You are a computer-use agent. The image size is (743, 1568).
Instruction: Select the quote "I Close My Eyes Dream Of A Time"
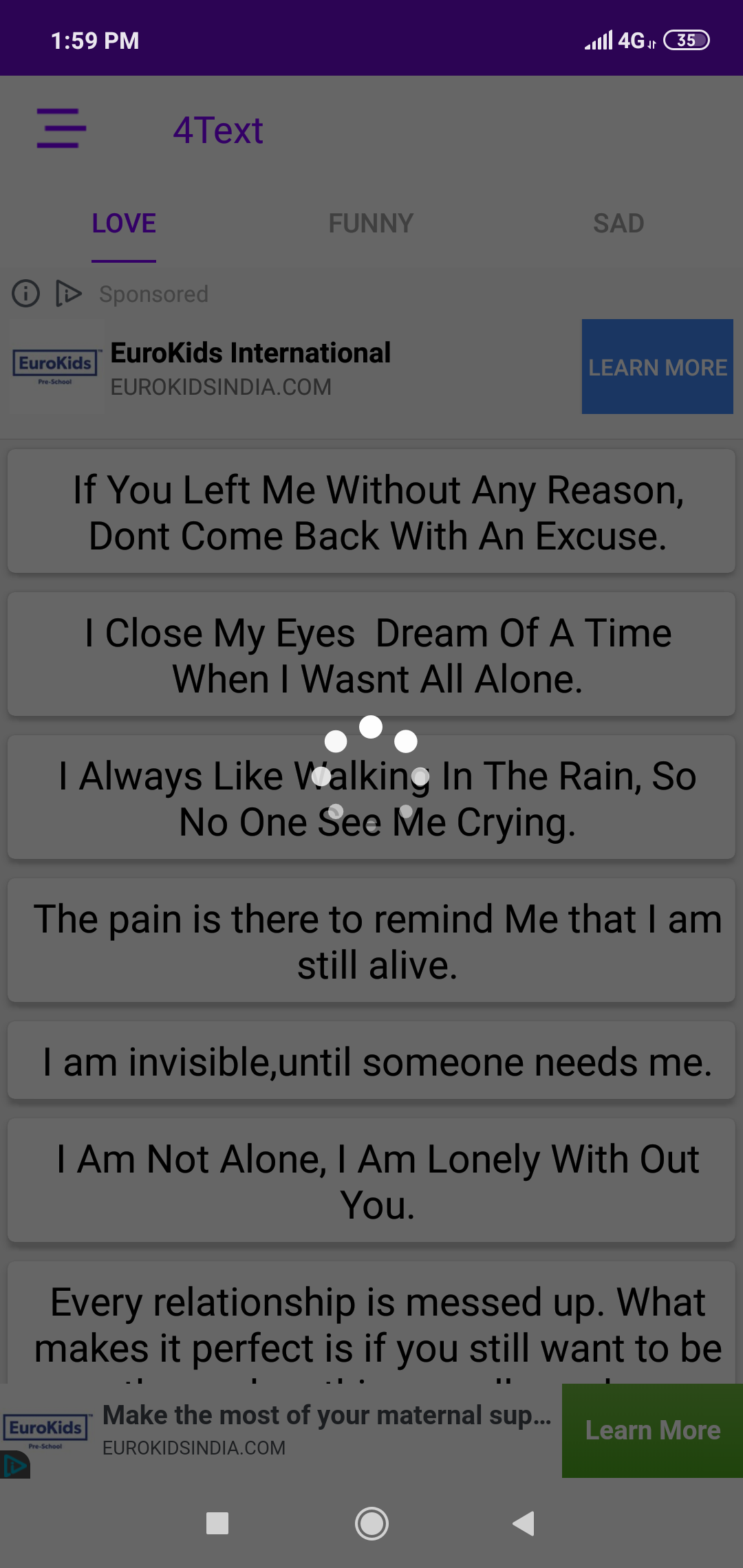click(x=371, y=655)
